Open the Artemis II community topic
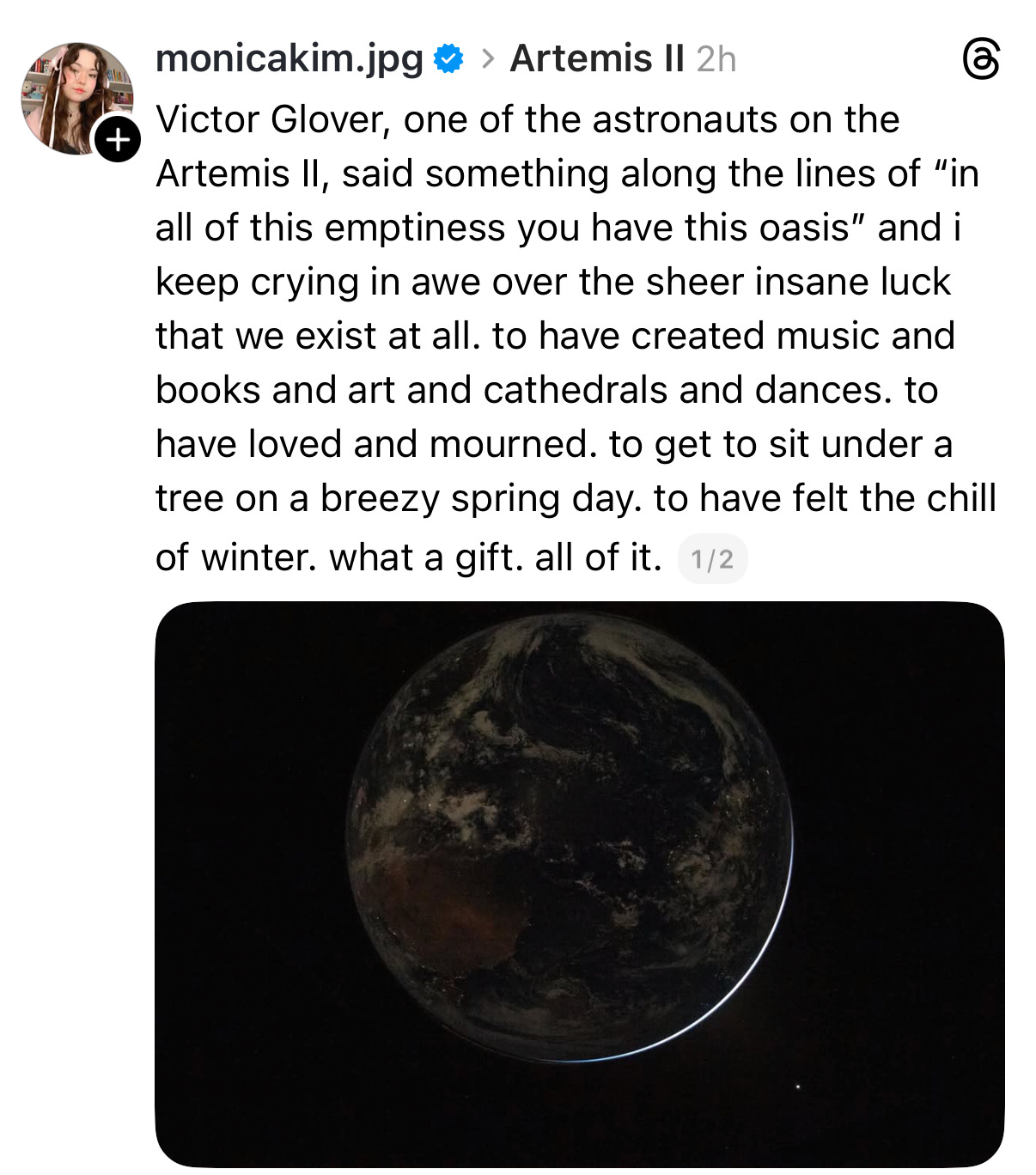The image size is (1036, 1175). 597,59
